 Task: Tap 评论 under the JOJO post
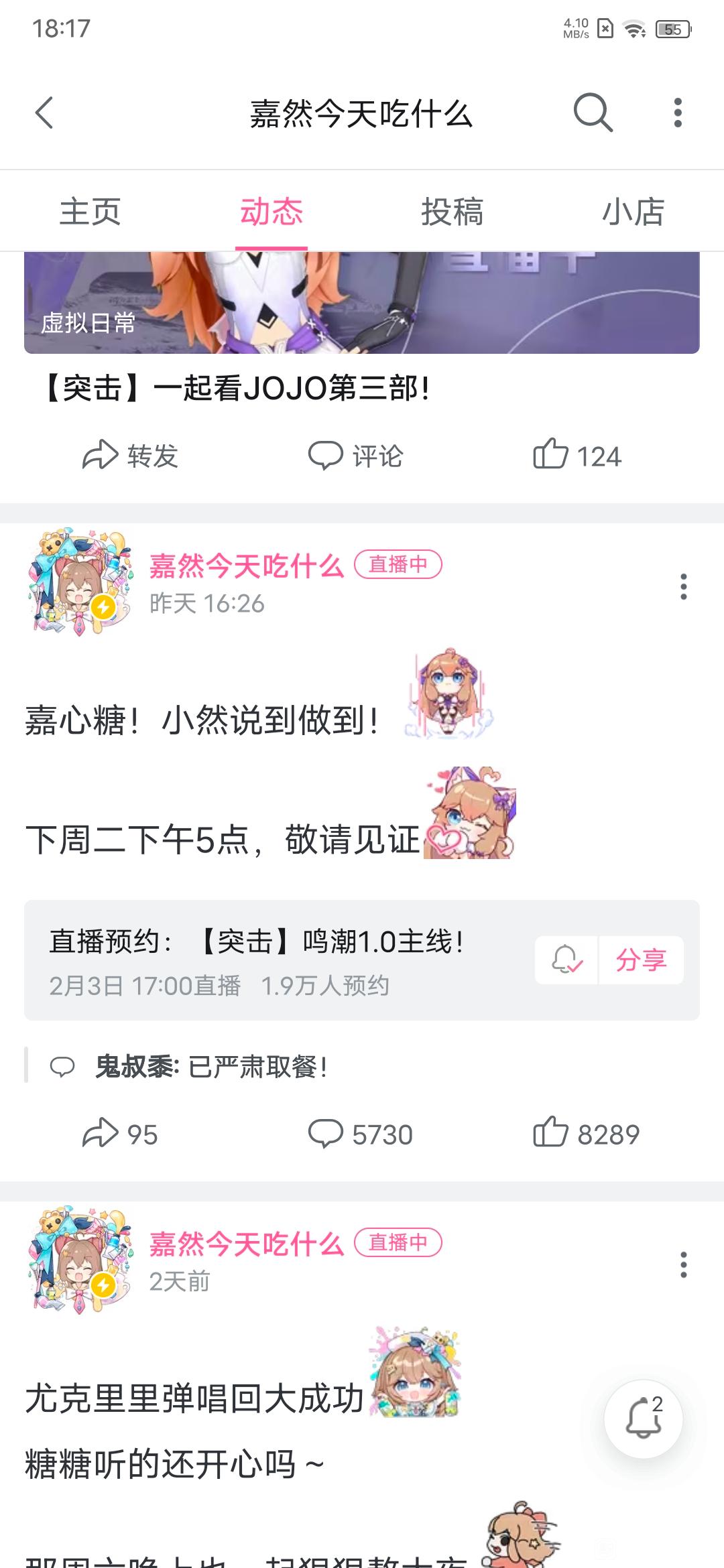(x=355, y=456)
